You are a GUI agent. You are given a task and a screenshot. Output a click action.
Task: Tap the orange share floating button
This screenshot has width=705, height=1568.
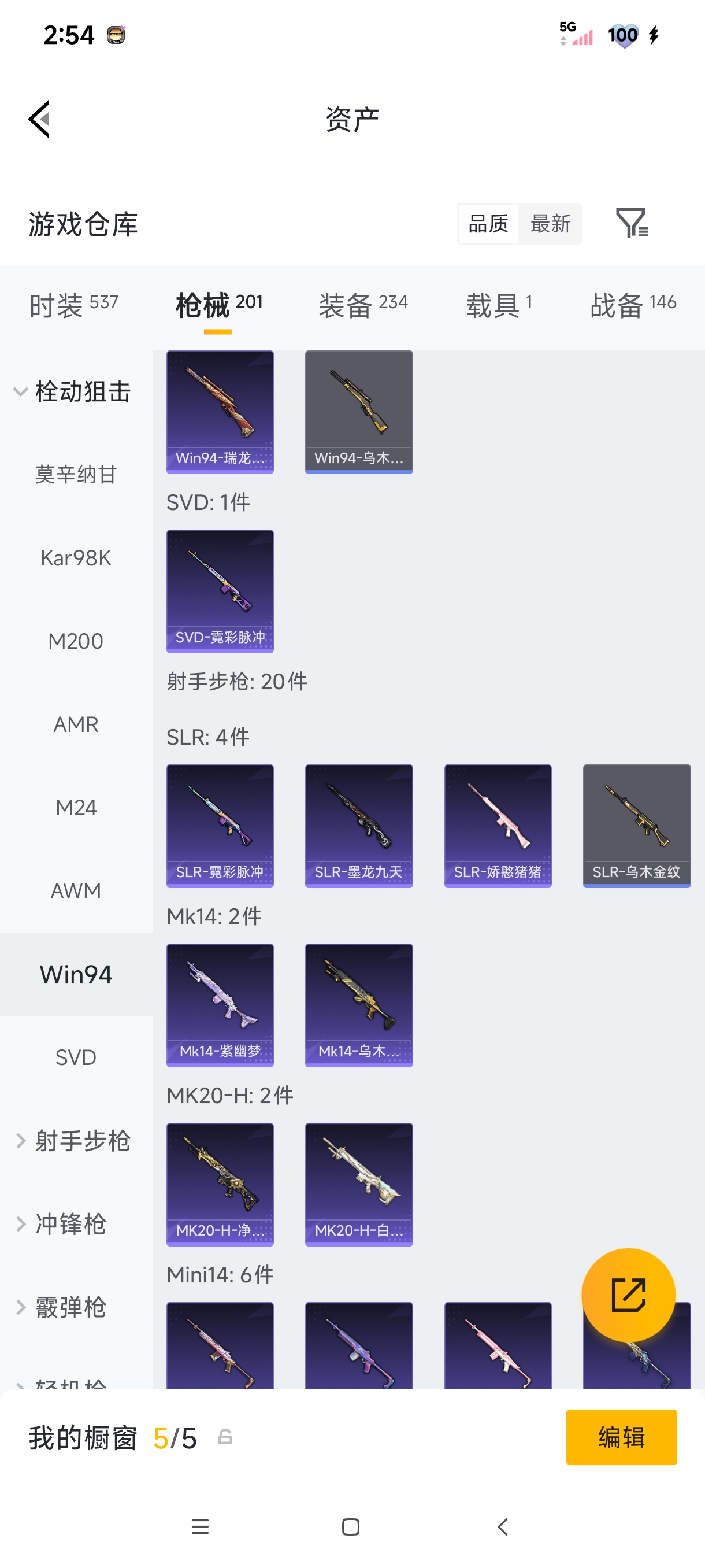[x=628, y=1295]
